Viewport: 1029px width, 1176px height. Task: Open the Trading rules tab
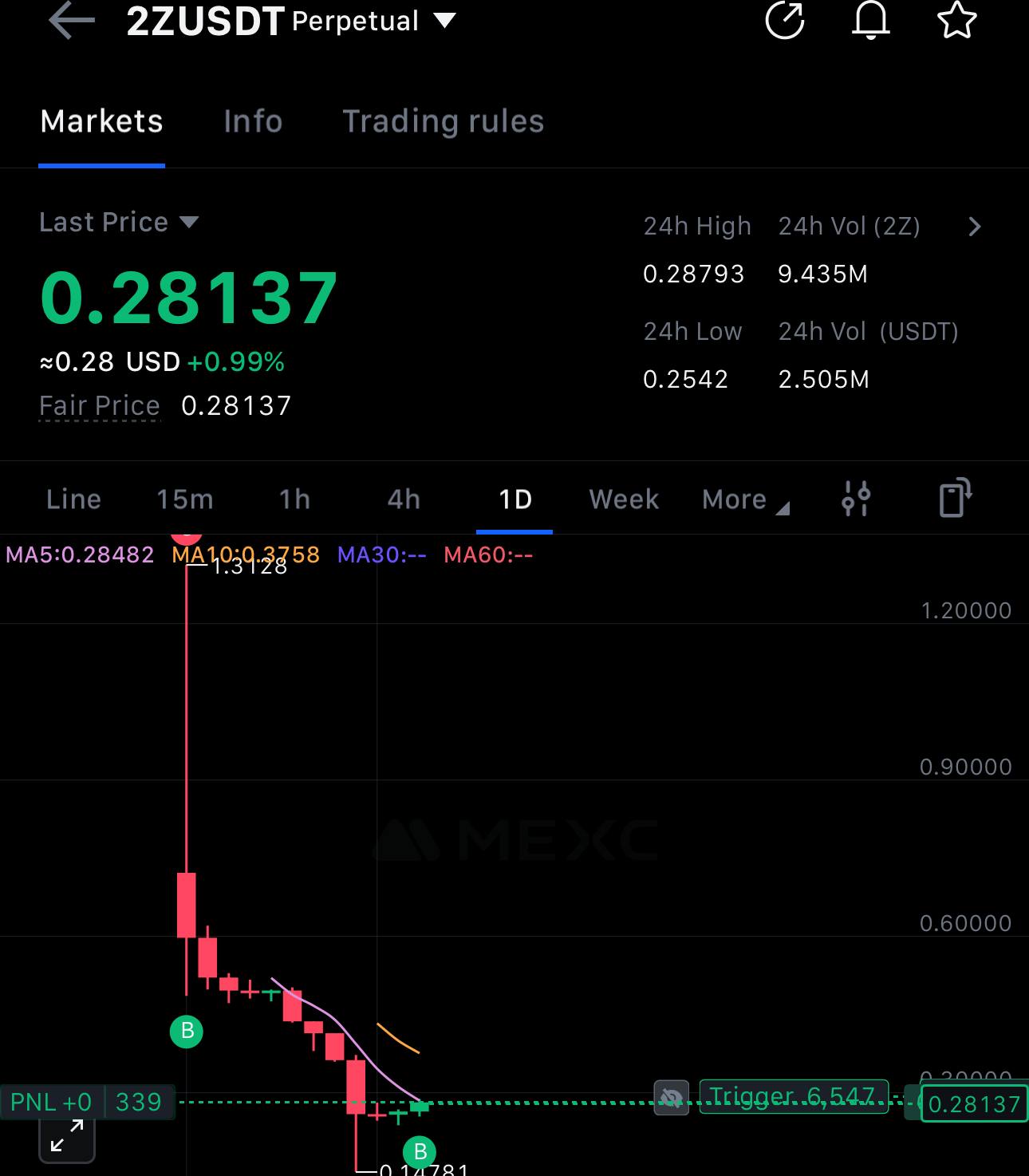[x=444, y=121]
